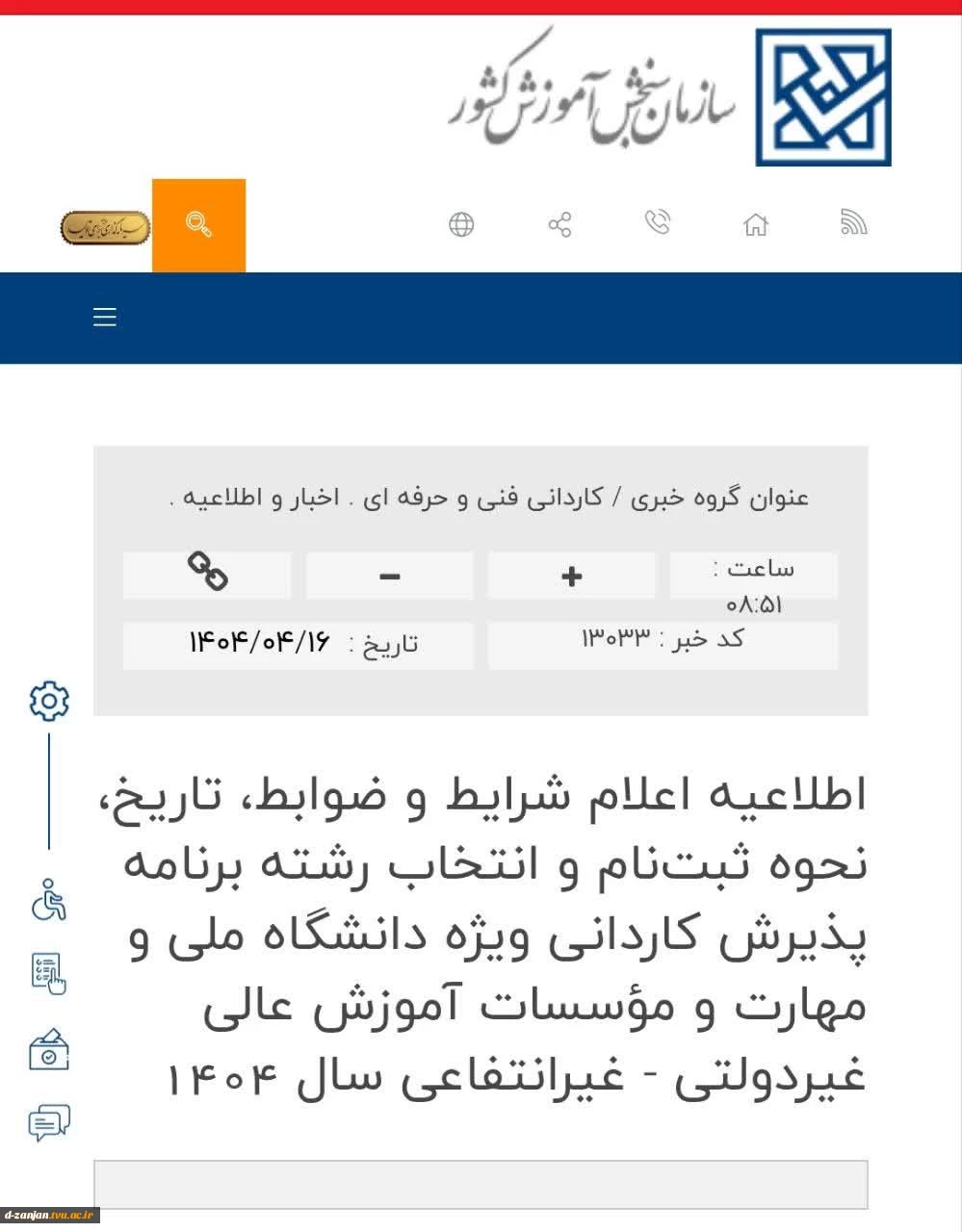962x1232 pixels.
Task: Increase text size with plus button
Action: [x=571, y=577]
